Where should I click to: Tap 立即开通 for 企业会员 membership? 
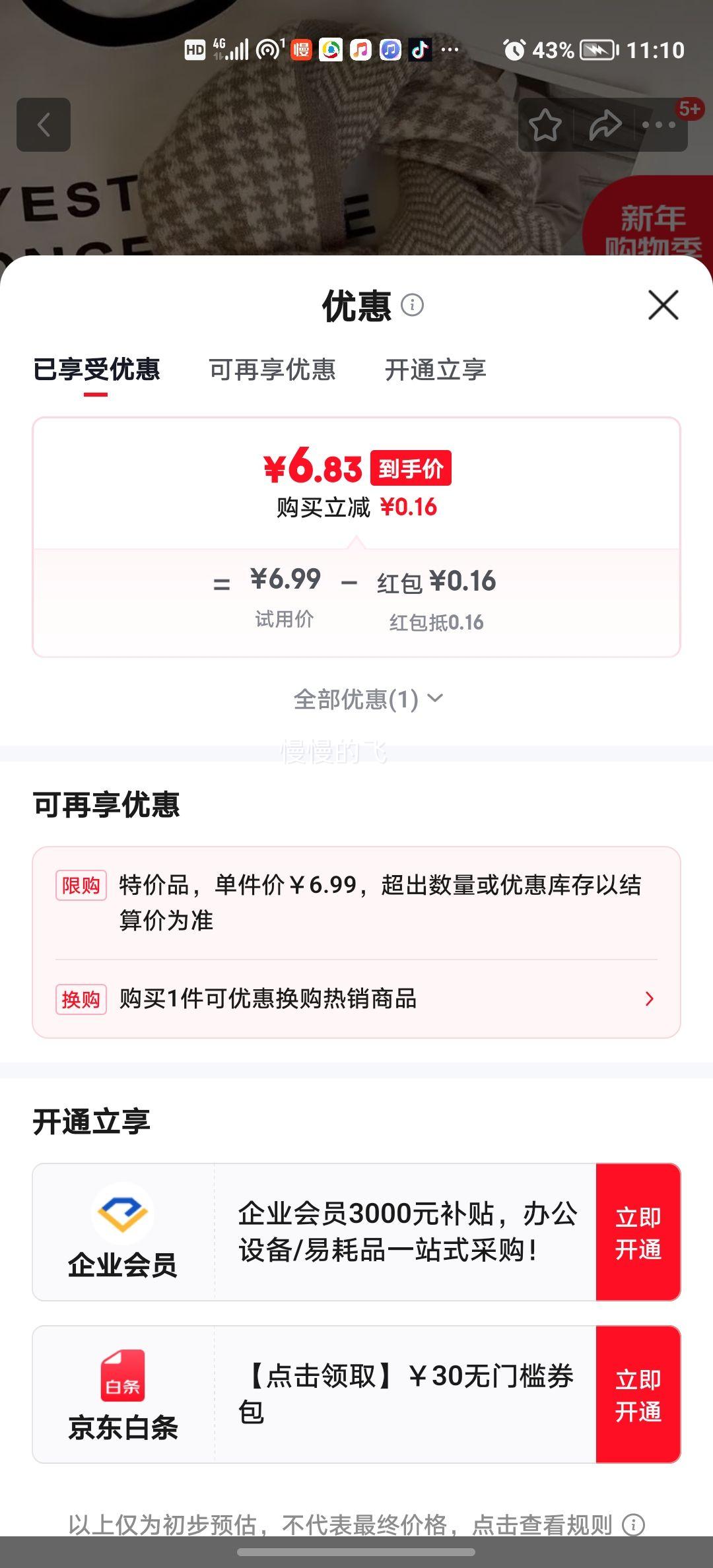tap(638, 1231)
